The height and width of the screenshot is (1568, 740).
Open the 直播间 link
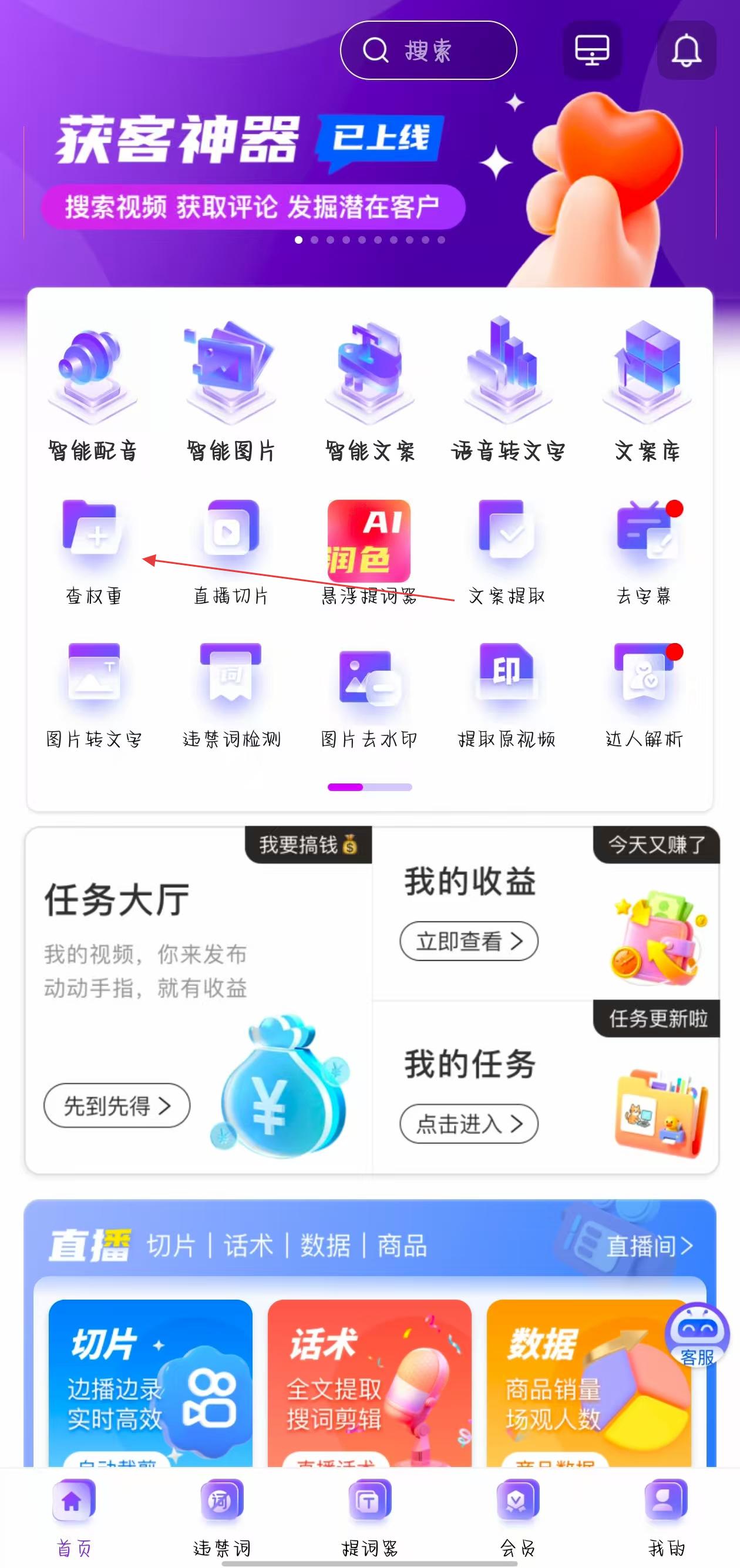pyautogui.click(x=650, y=1247)
